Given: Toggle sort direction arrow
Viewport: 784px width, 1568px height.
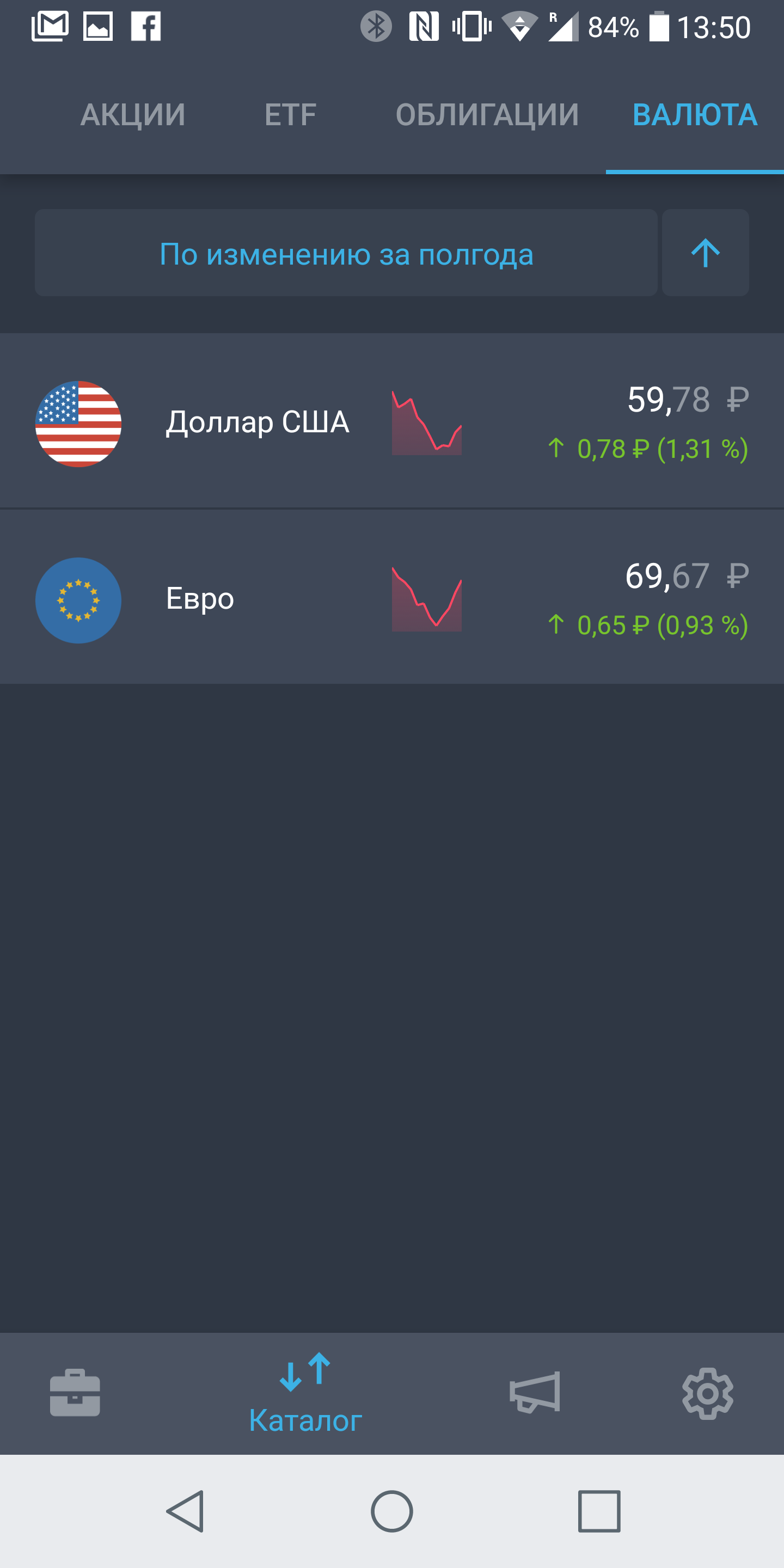Looking at the screenshot, I should (x=706, y=253).
